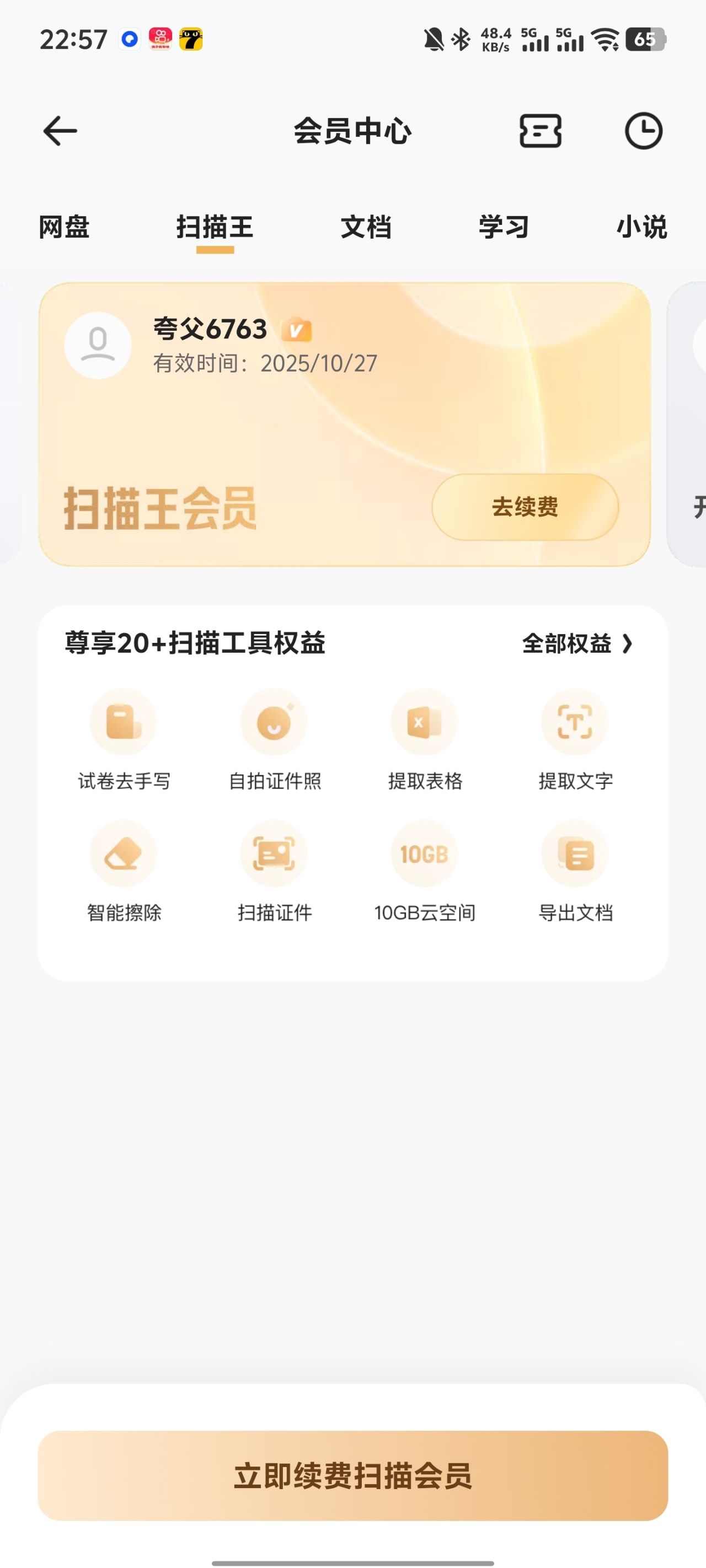706x1568 pixels.
Task: Tap the user avatar on the member card
Action: click(x=98, y=345)
